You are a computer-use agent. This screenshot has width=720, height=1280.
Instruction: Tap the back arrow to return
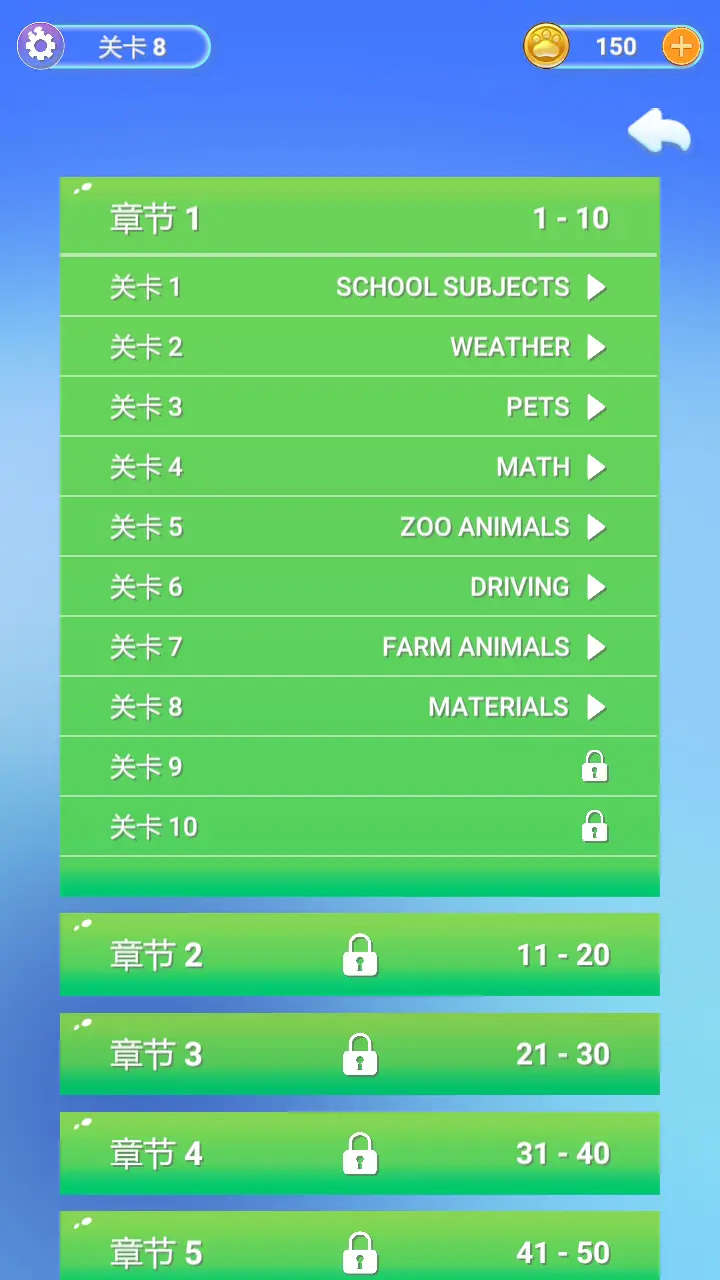(x=658, y=131)
